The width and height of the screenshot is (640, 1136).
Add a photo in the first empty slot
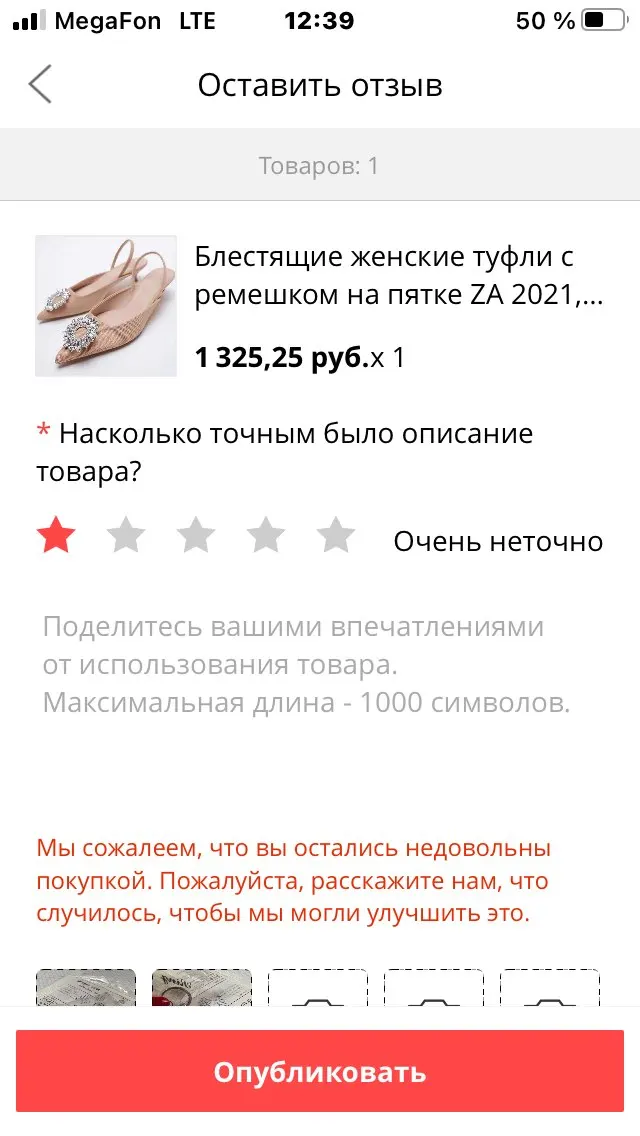point(318,990)
